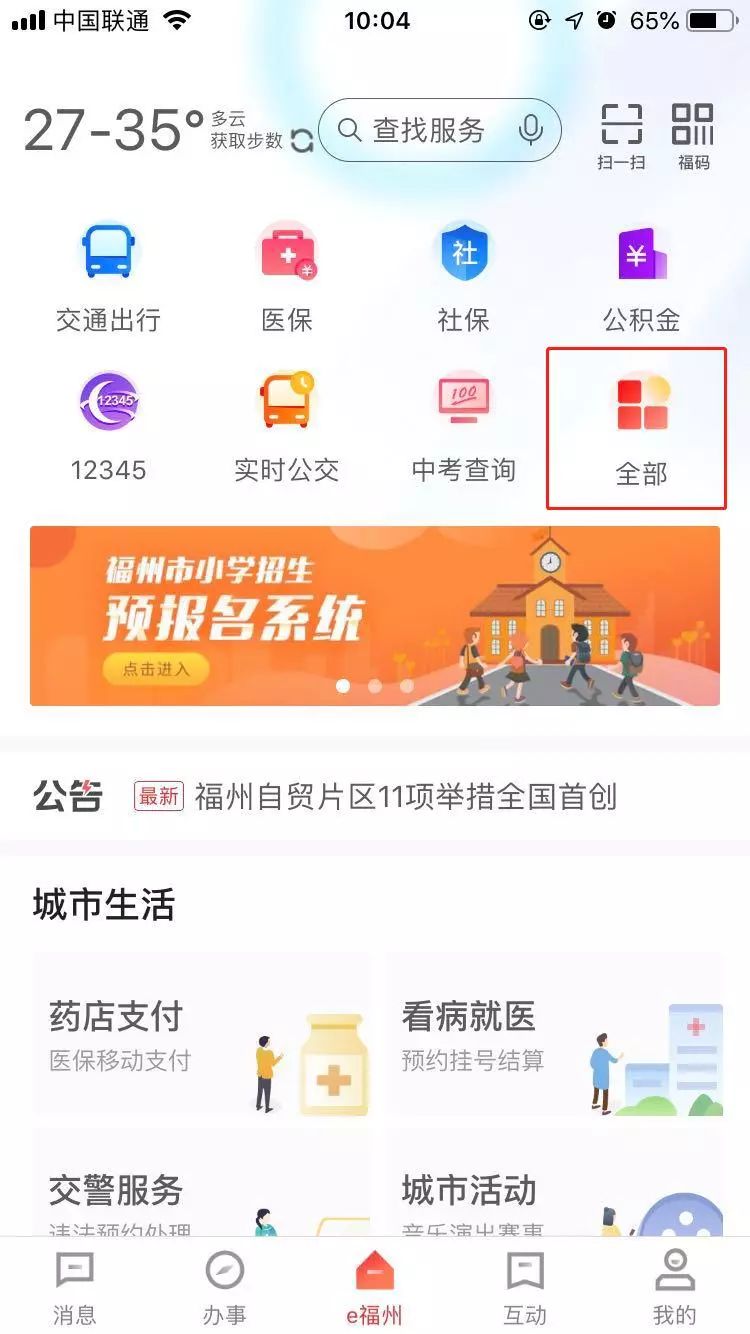Open 药店支付 card

(x=202, y=1035)
